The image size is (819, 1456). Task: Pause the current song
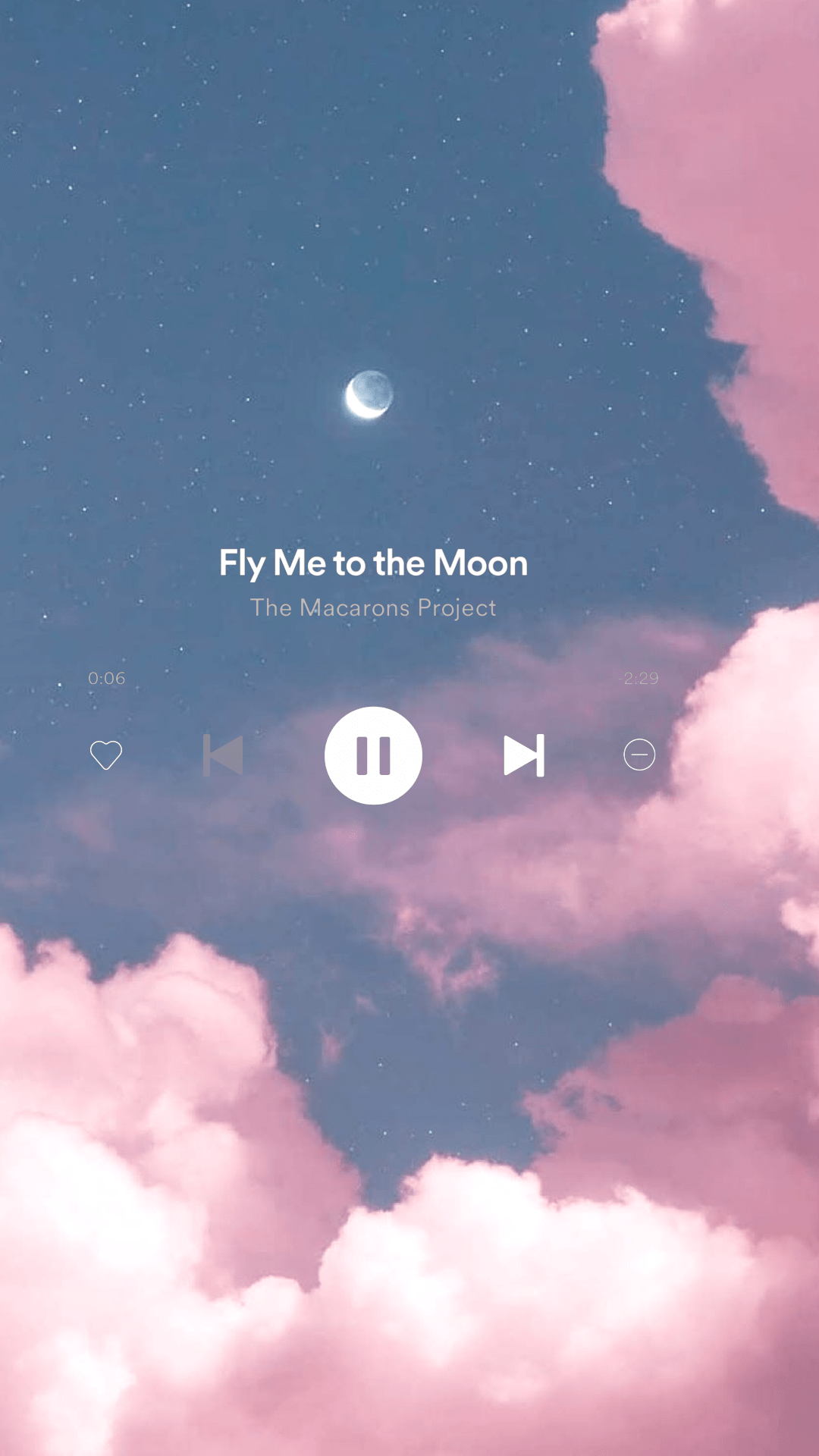[x=373, y=755]
